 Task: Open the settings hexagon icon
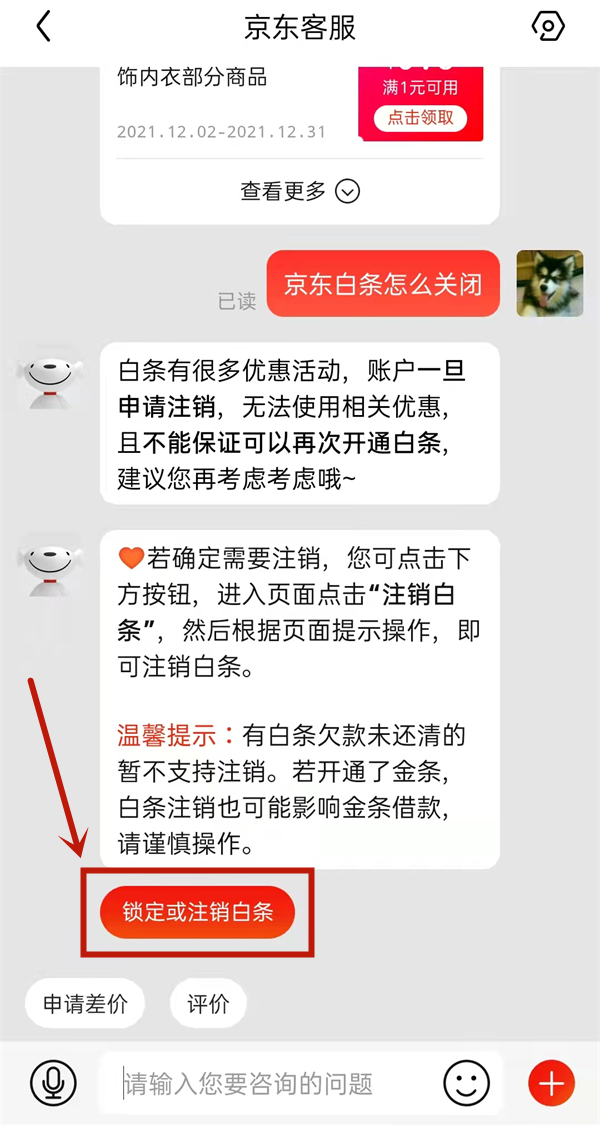point(548,27)
